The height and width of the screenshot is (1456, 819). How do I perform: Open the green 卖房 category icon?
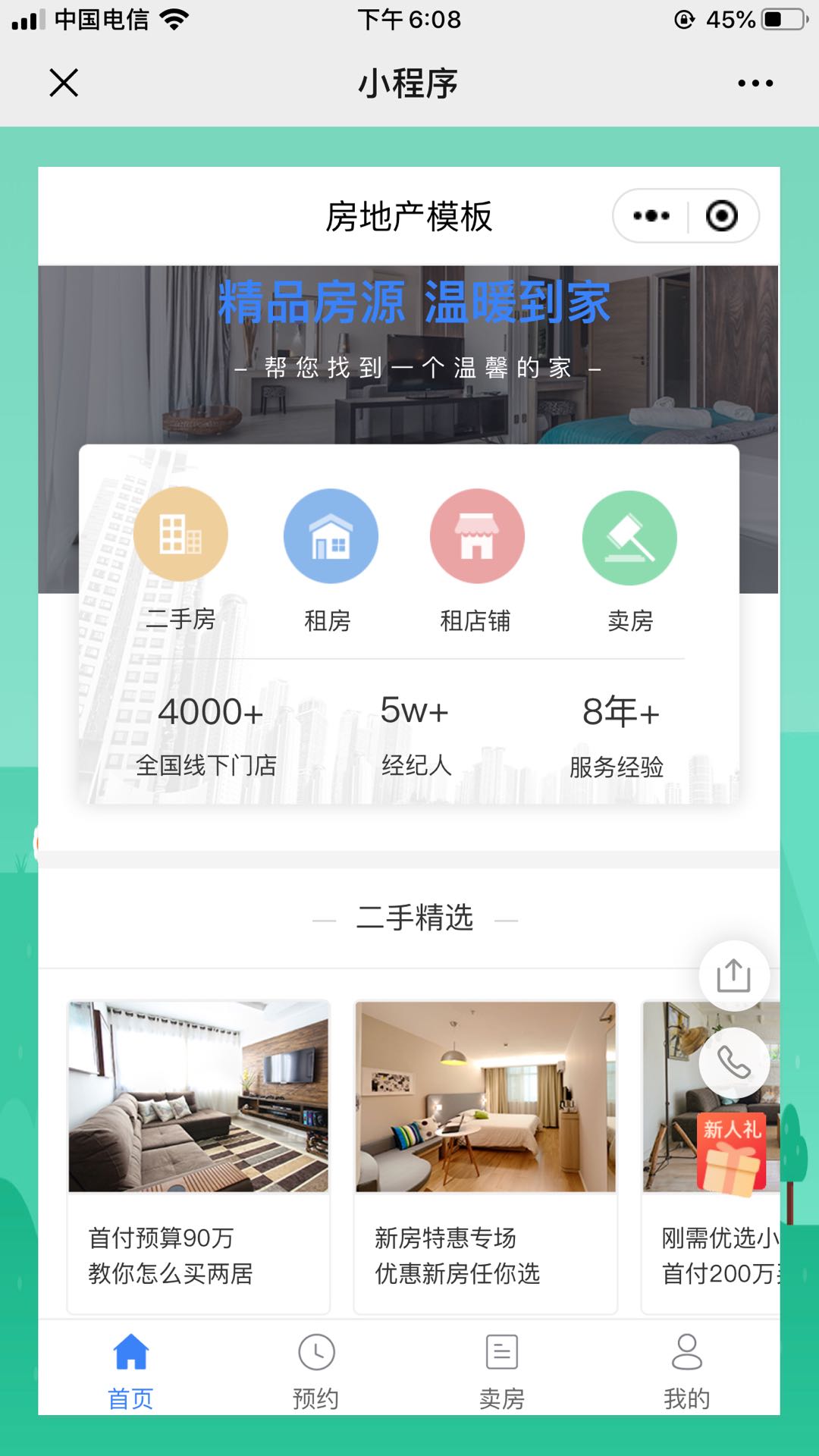click(629, 538)
